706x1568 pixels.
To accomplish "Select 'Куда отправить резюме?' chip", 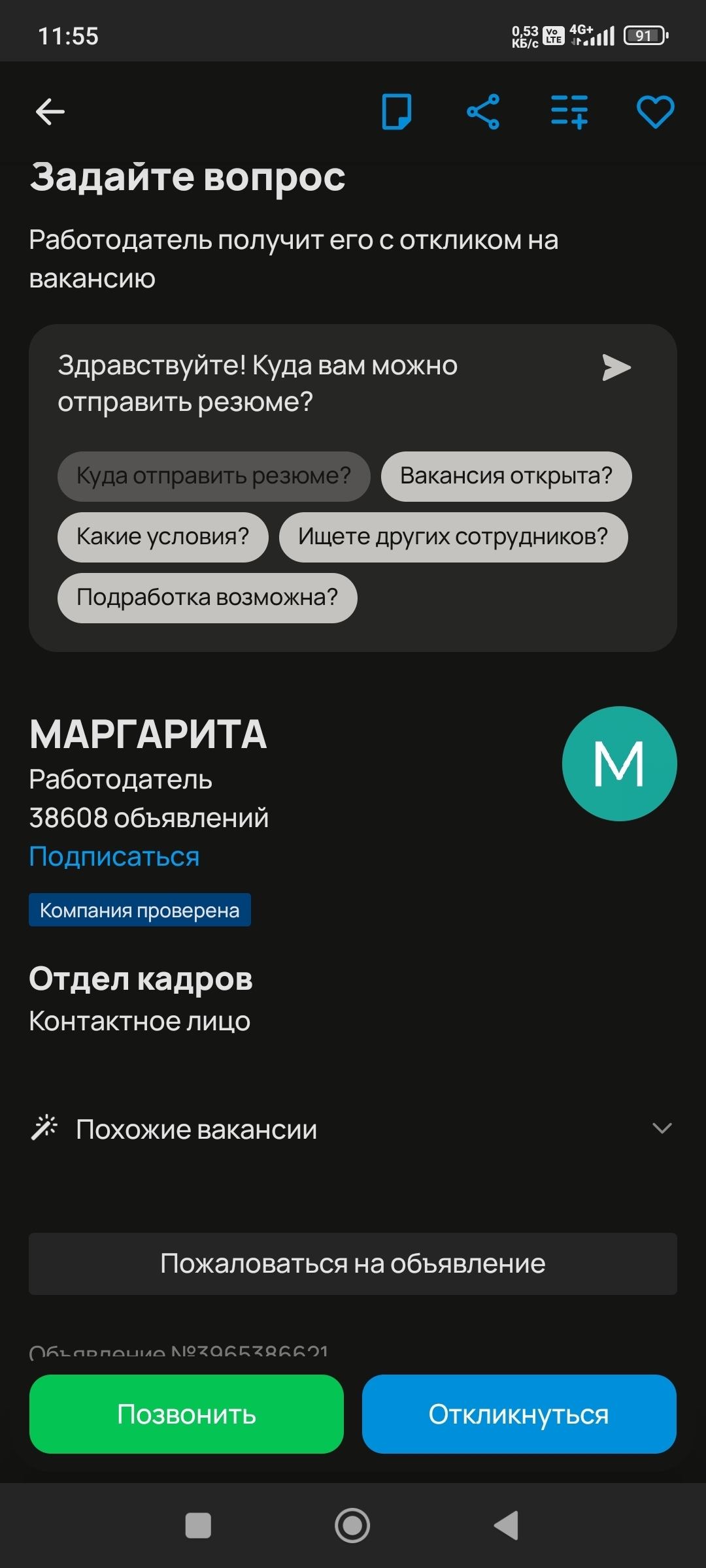I will click(214, 476).
